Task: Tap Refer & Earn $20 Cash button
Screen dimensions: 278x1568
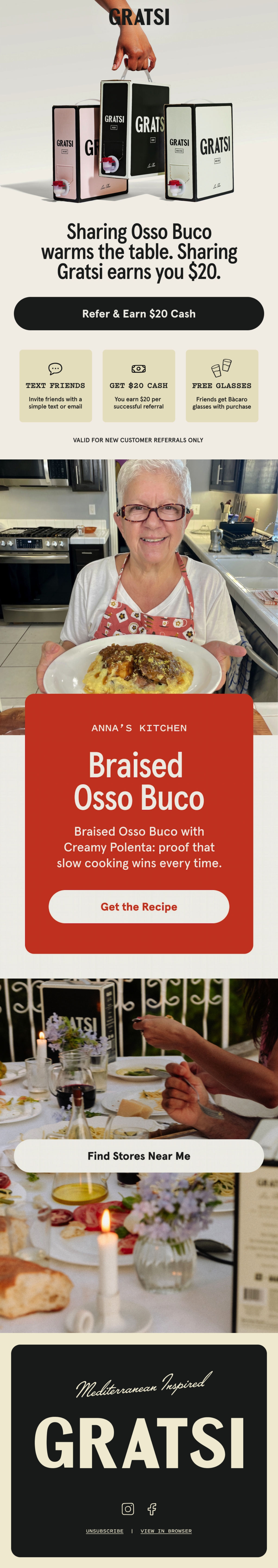Action: click(139, 313)
